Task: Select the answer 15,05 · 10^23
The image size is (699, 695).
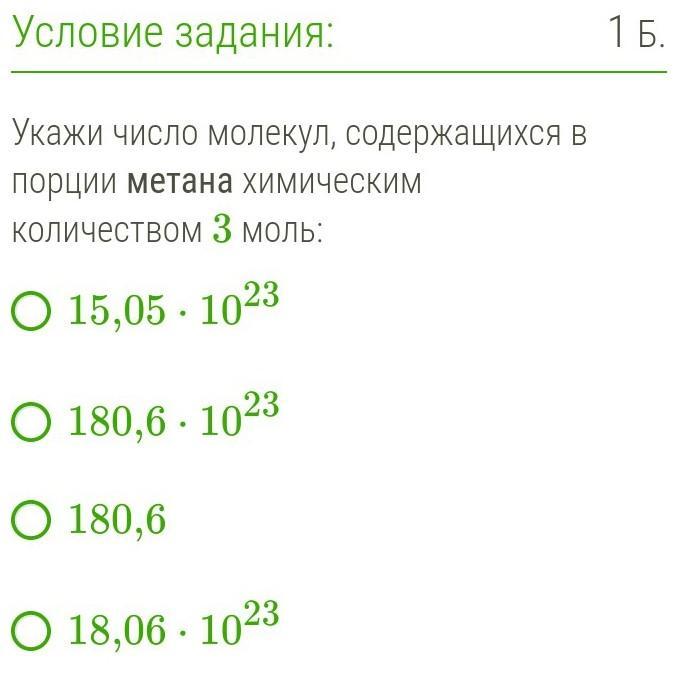Action: [31, 312]
